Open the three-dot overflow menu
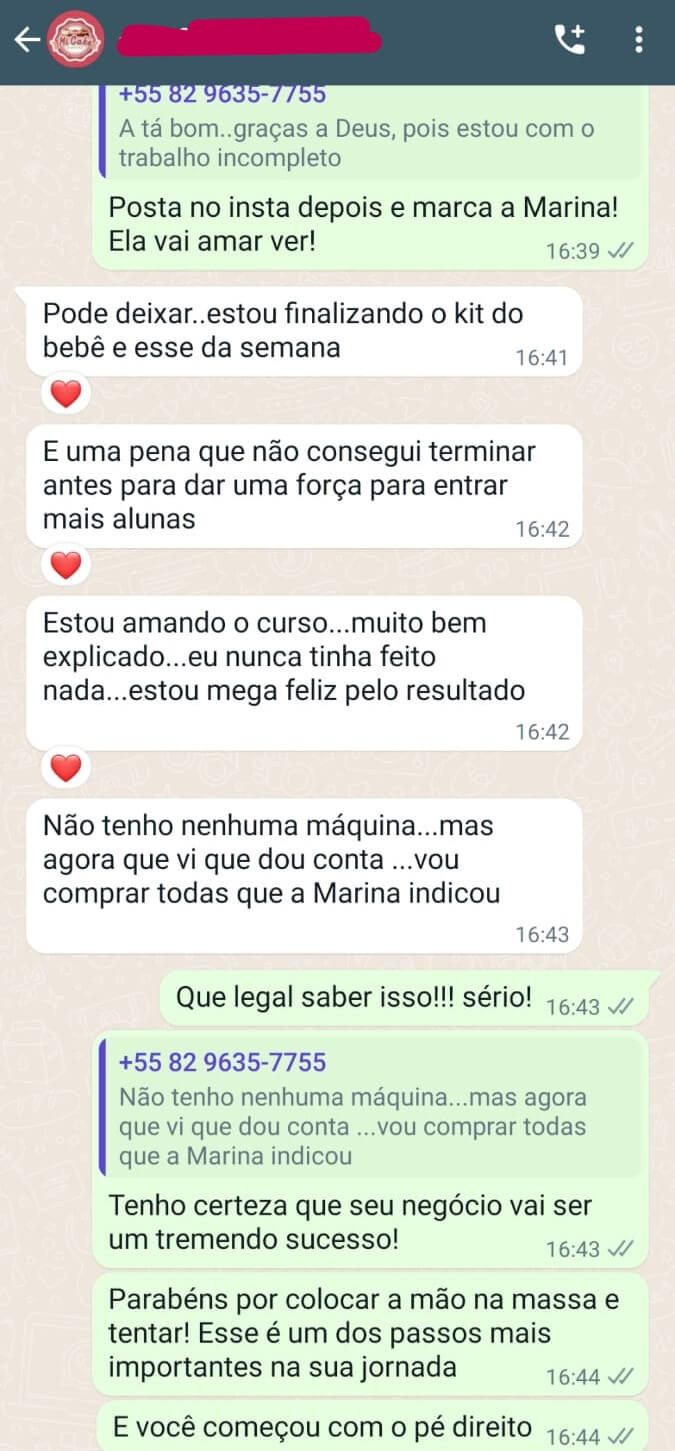This screenshot has width=675, height=1451. click(x=639, y=40)
